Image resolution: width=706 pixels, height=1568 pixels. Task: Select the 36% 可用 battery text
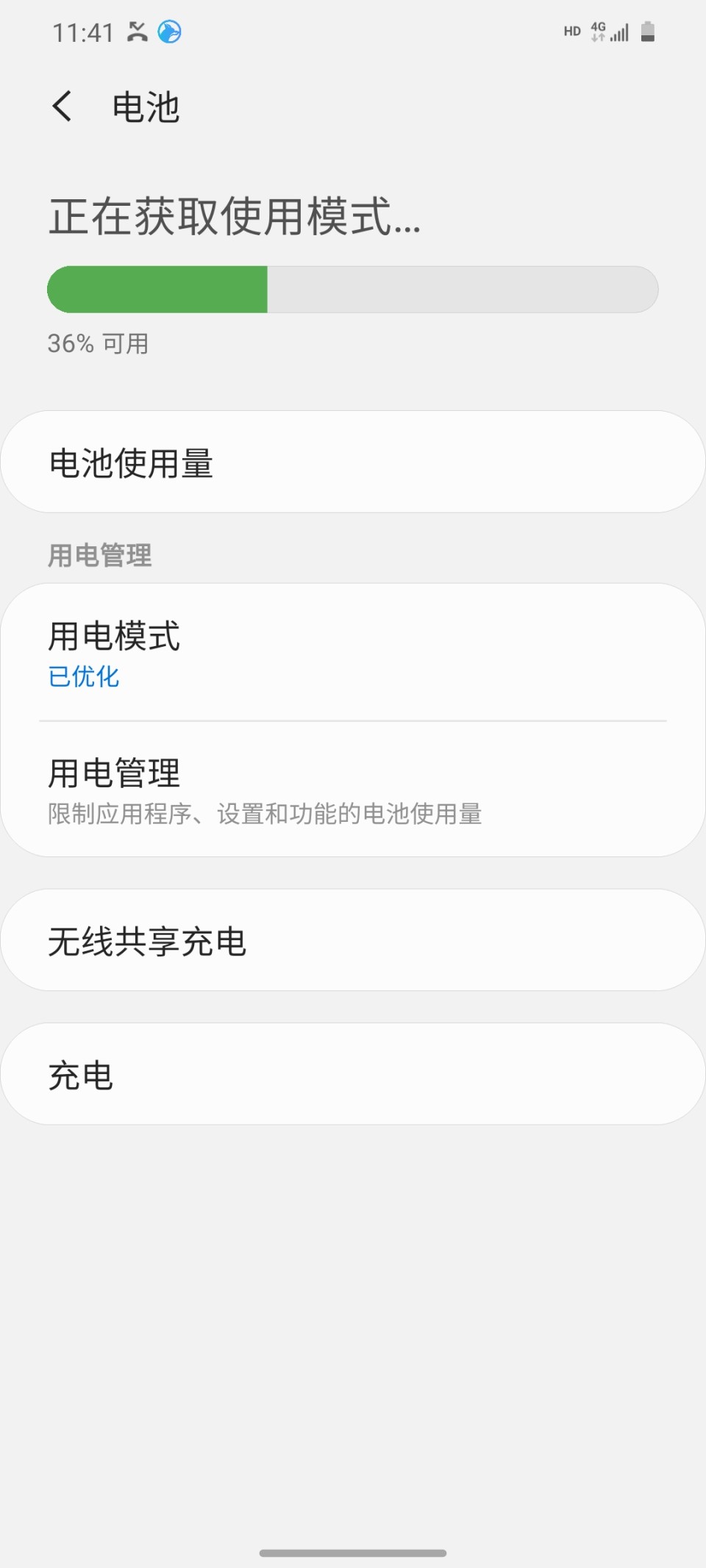click(x=96, y=343)
